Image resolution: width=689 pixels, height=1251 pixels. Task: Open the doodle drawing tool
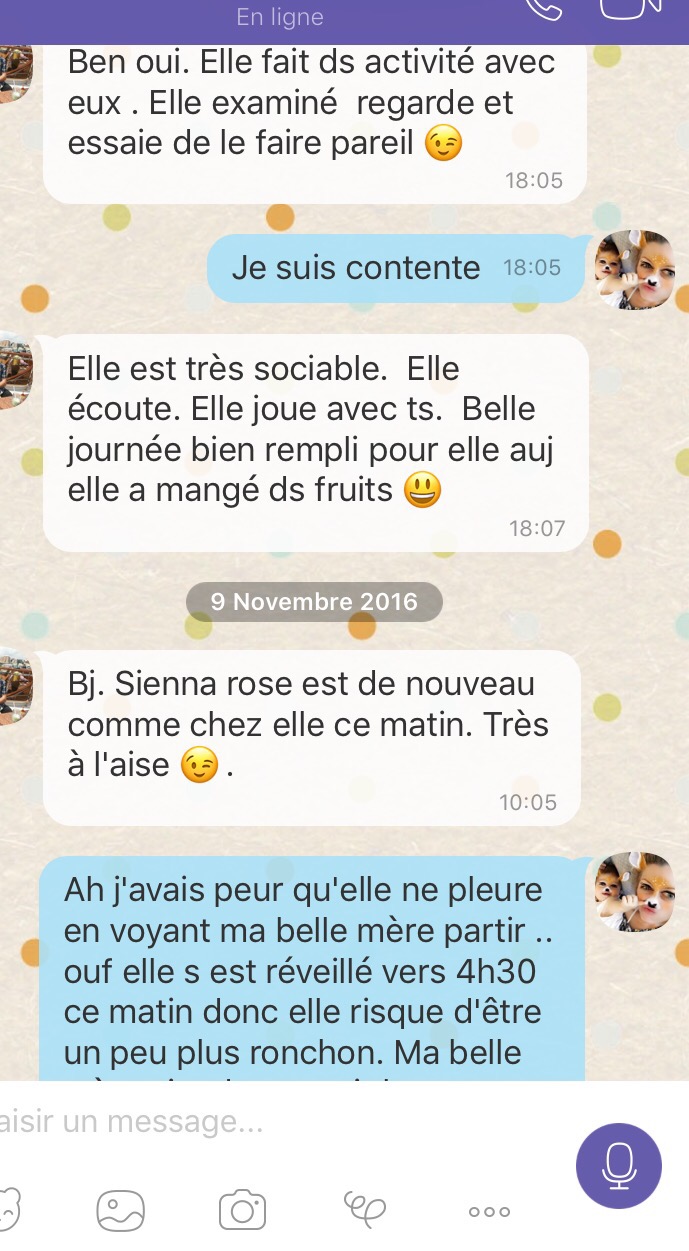tap(364, 1210)
